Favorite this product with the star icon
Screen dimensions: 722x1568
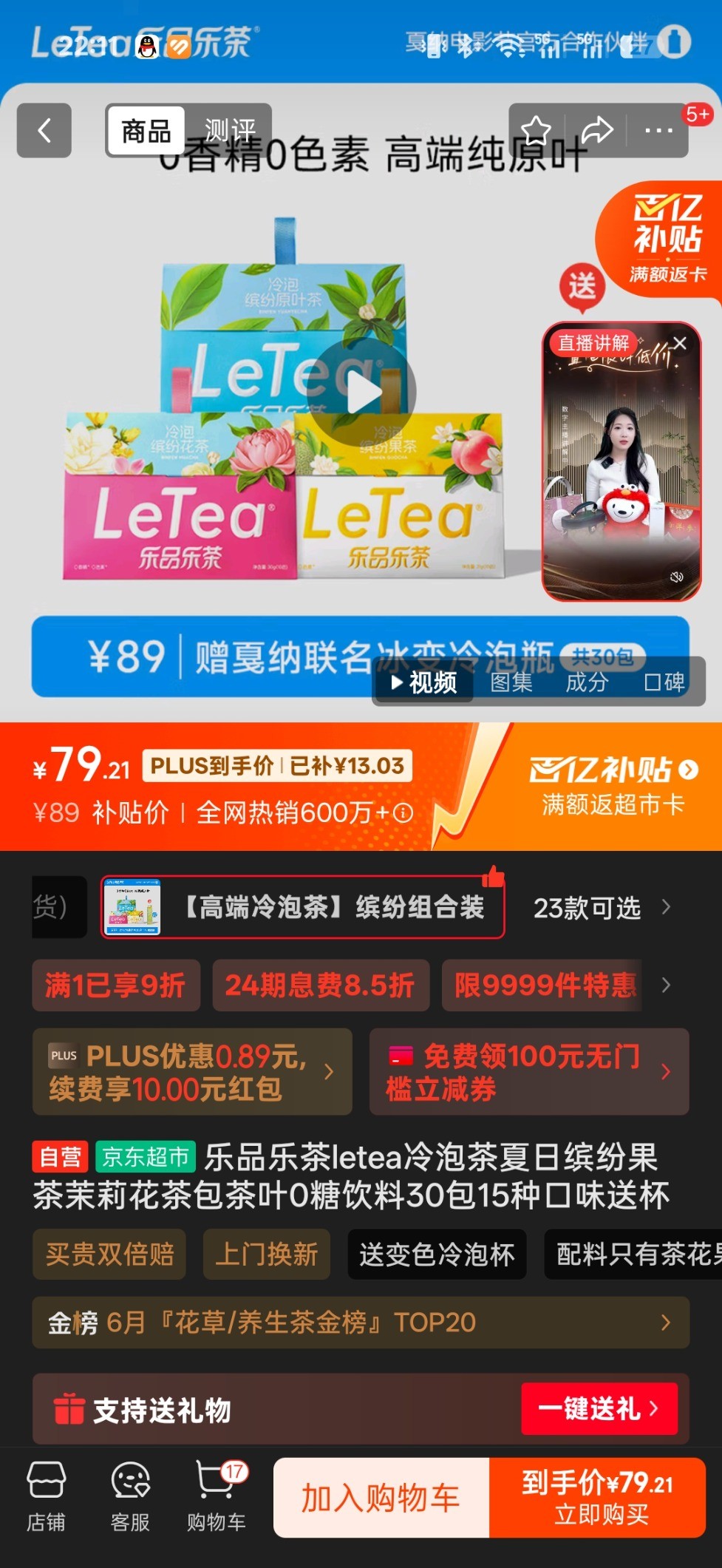pyautogui.click(x=537, y=131)
